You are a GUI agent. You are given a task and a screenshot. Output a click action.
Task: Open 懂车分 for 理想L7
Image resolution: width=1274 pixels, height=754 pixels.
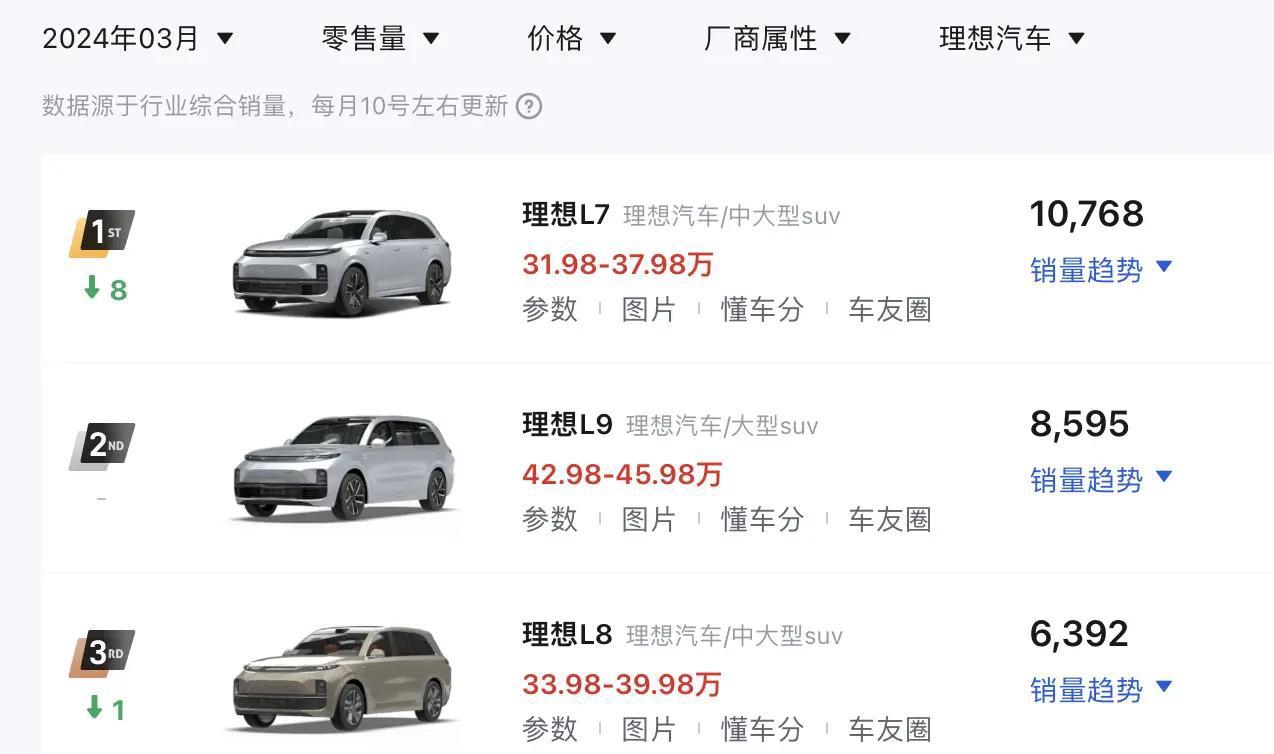[x=762, y=310]
